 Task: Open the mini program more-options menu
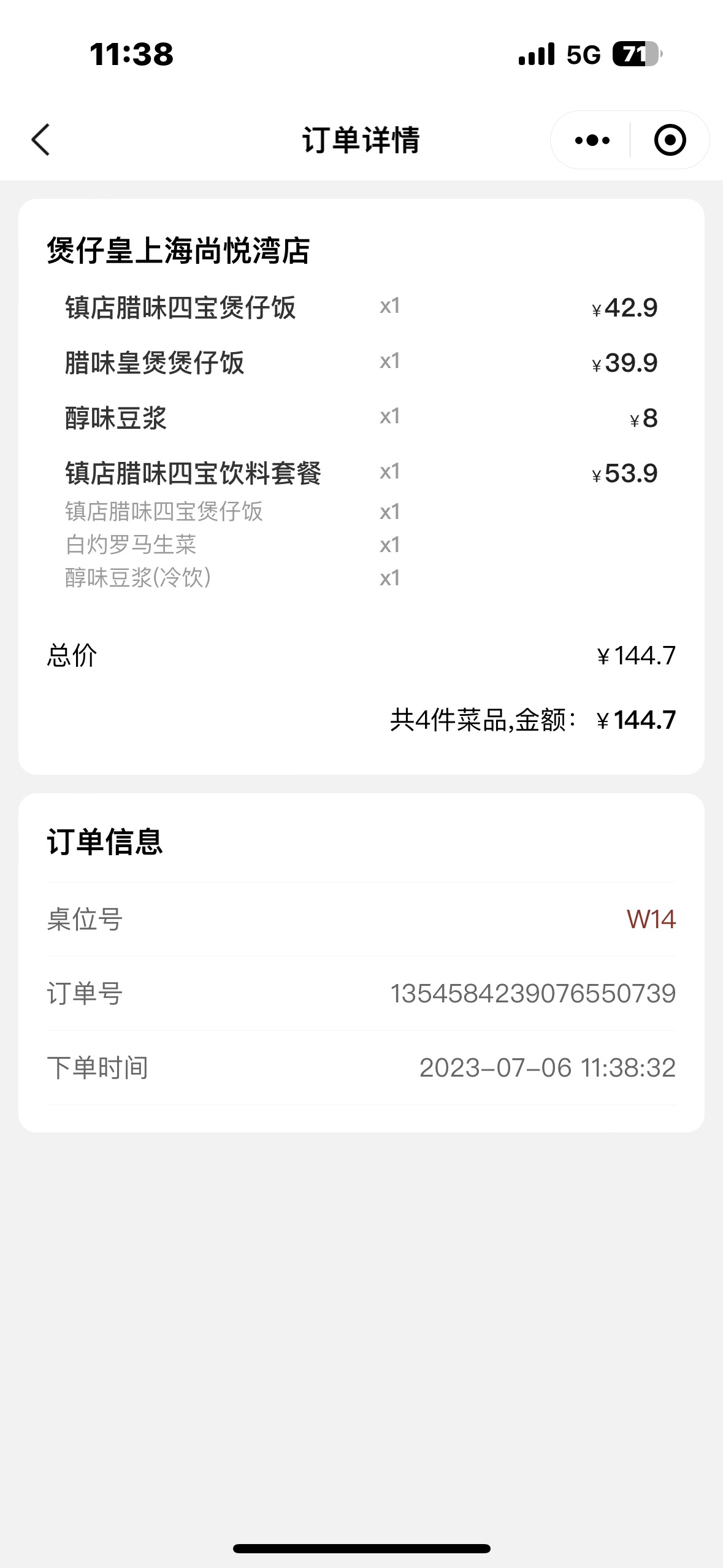click(592, 140)
